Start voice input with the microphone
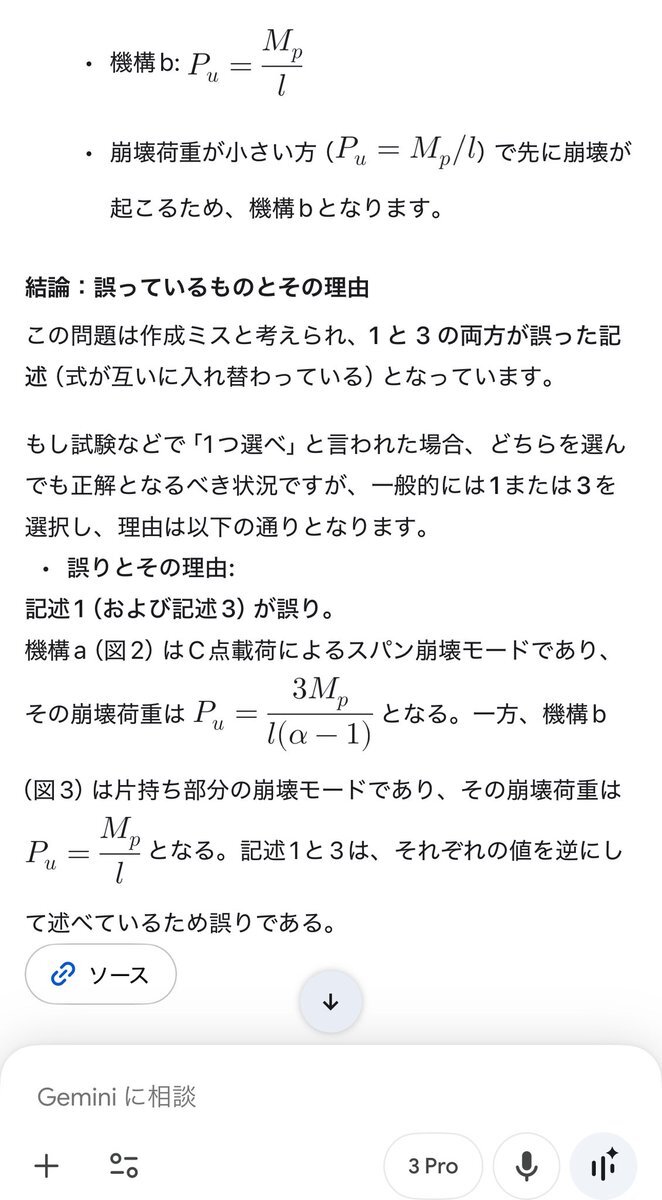 526,1165
